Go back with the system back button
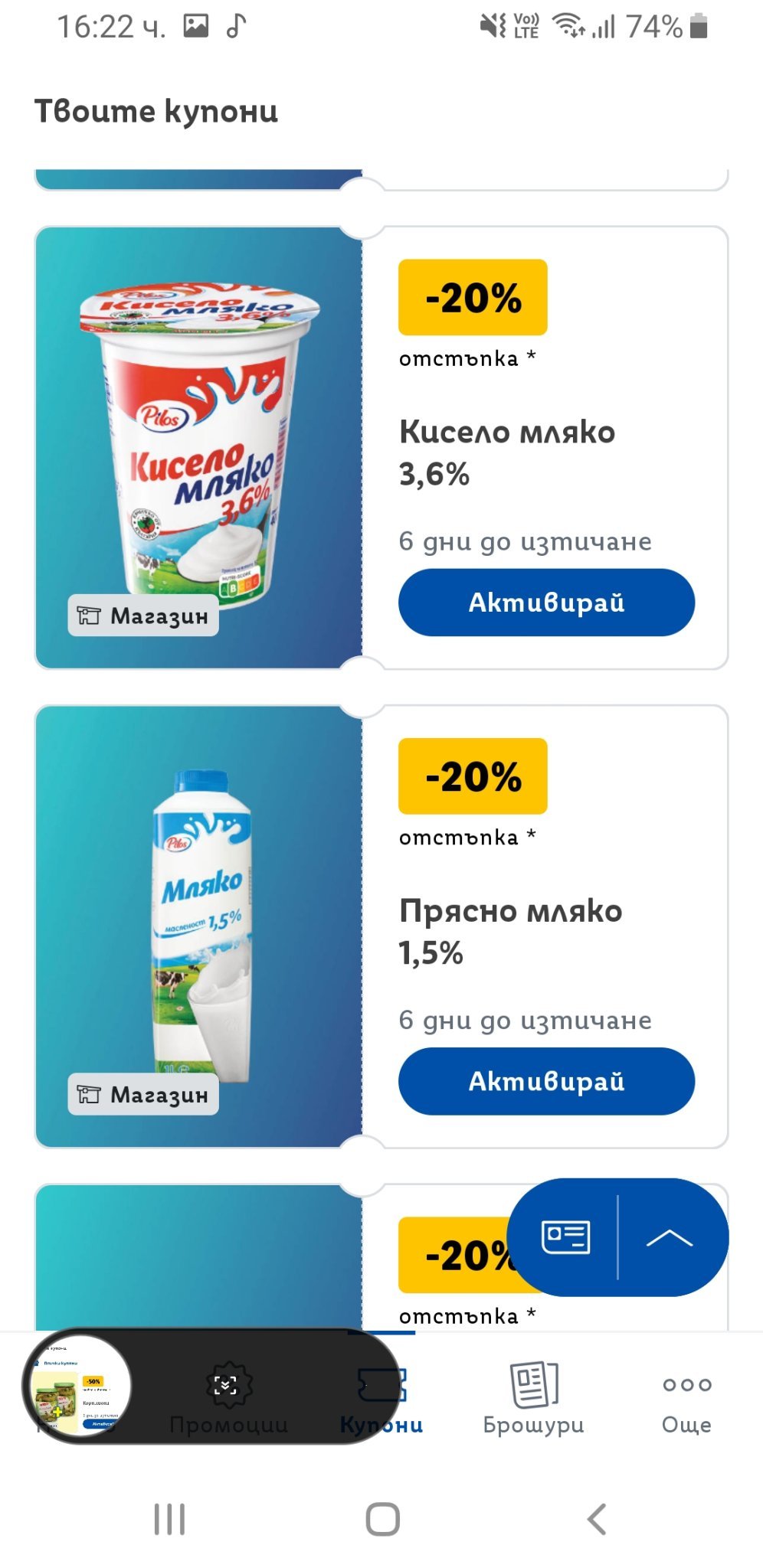The image size is (763, 1568). coord(597,1519)
